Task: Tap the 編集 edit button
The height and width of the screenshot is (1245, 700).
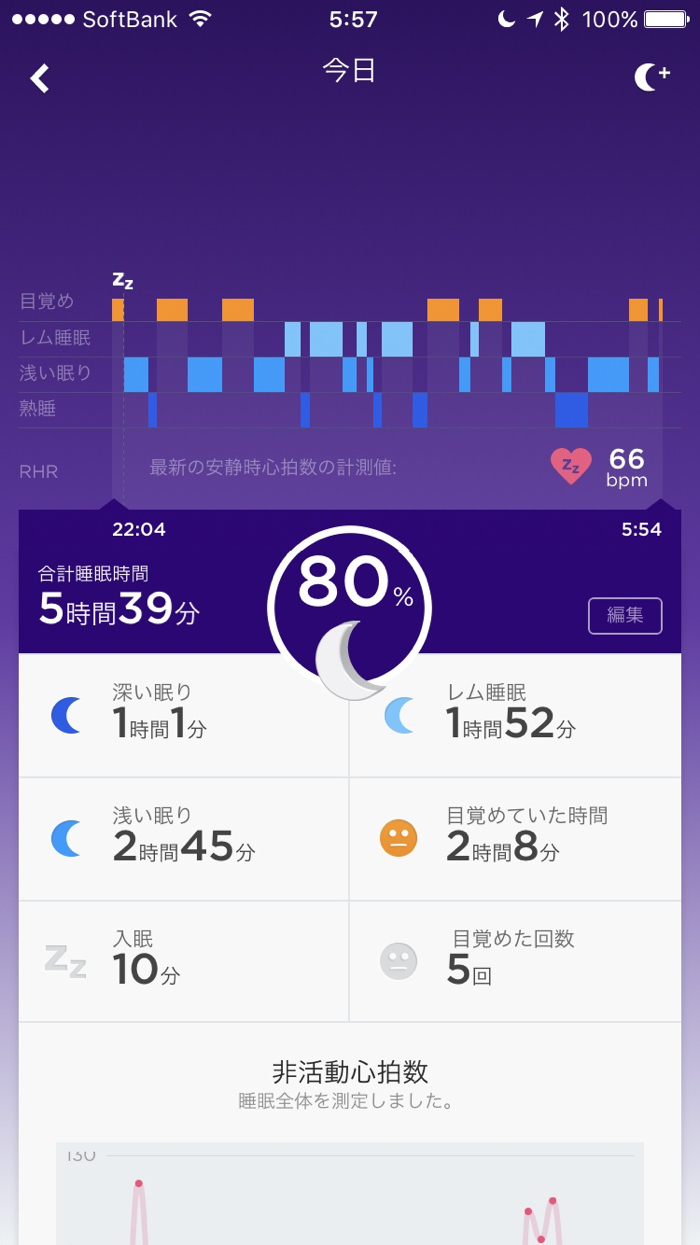Action: (x=625, y=615)
